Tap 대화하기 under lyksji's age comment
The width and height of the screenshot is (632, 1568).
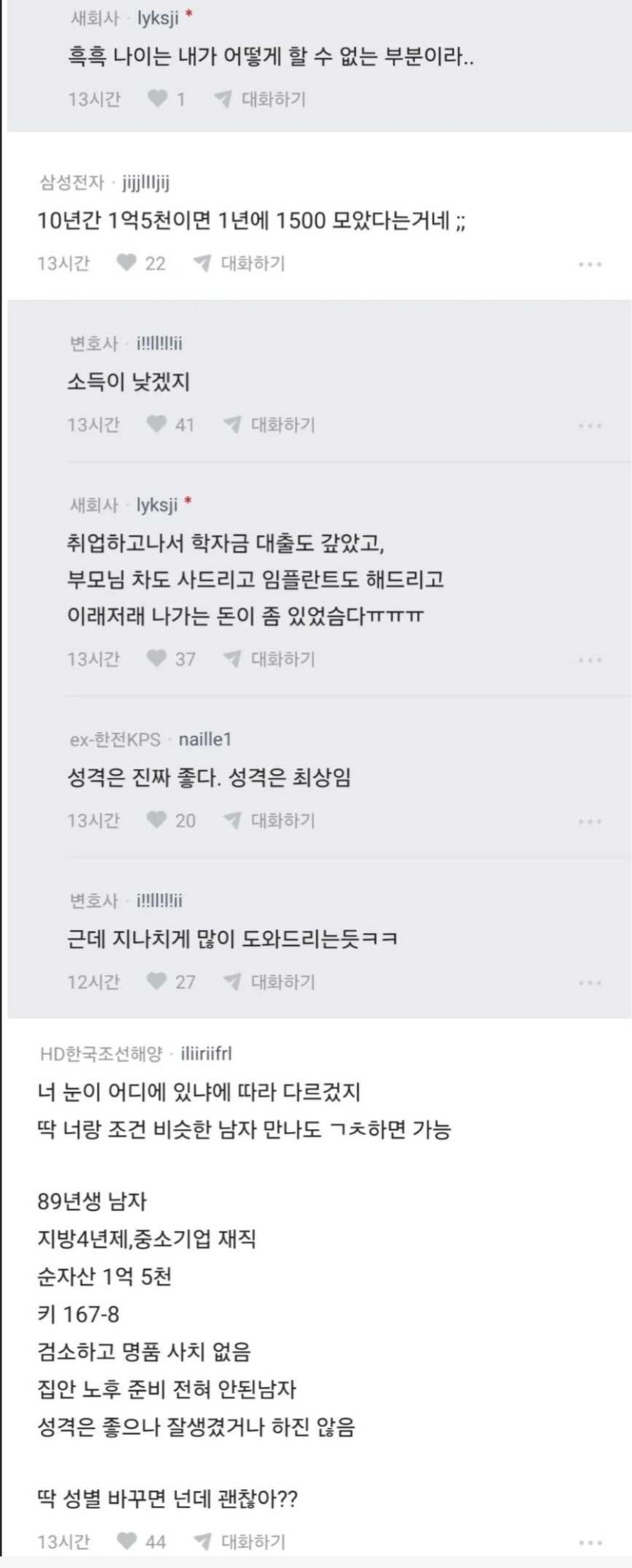[260, 99]
